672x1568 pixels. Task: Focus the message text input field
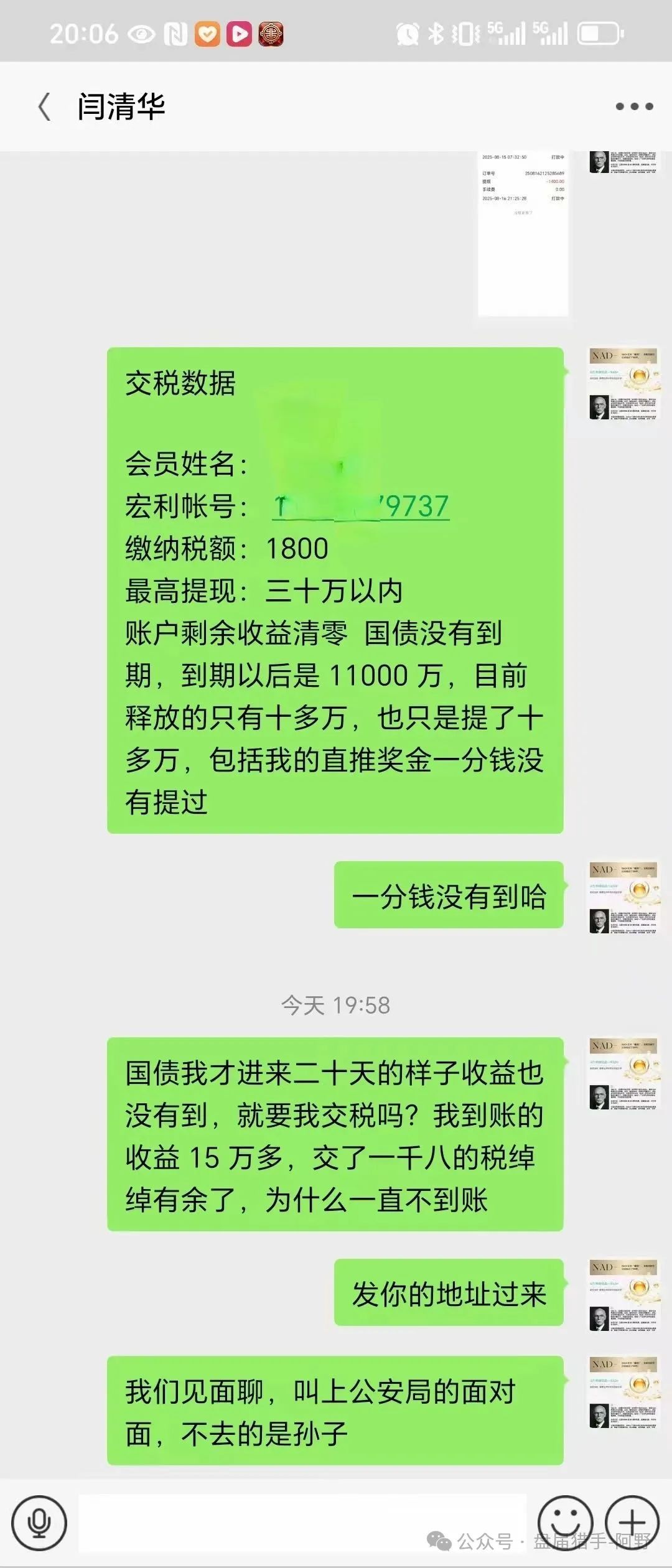(302, 1523)
